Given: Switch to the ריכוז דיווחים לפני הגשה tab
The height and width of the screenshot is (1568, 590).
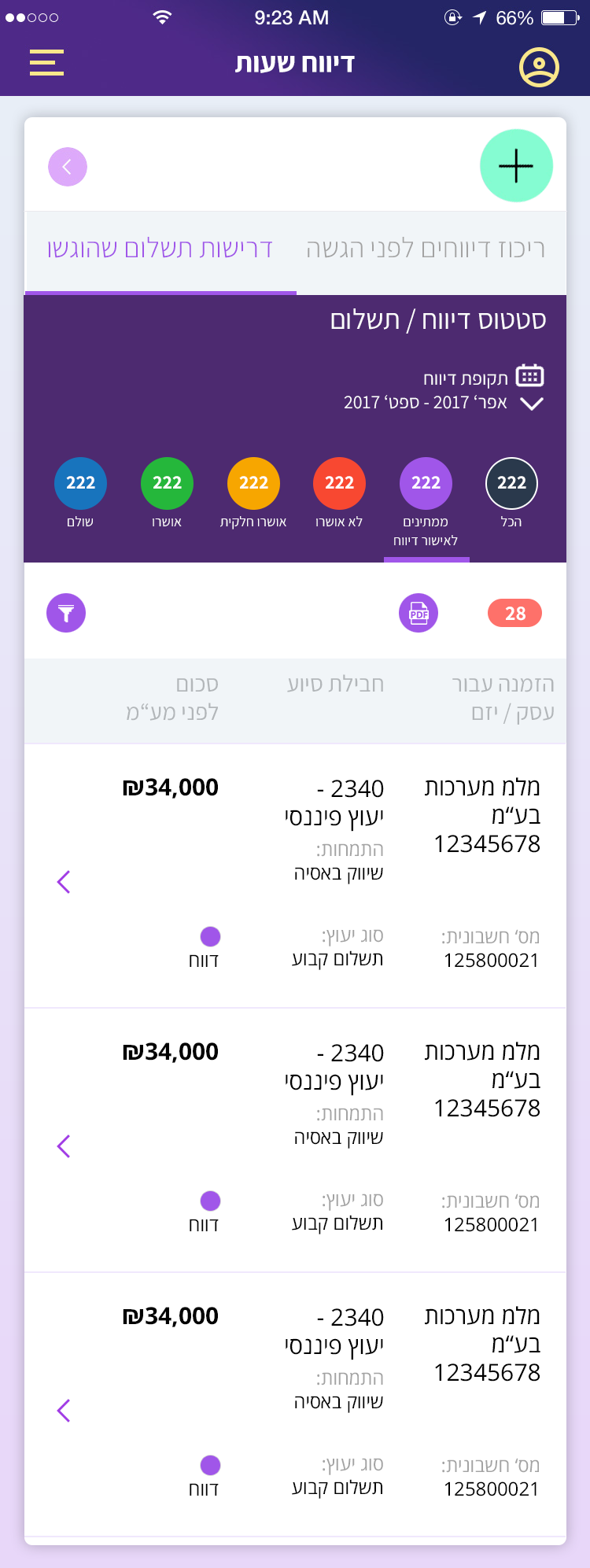Looking at the screenshot, I should click(426, 249).
